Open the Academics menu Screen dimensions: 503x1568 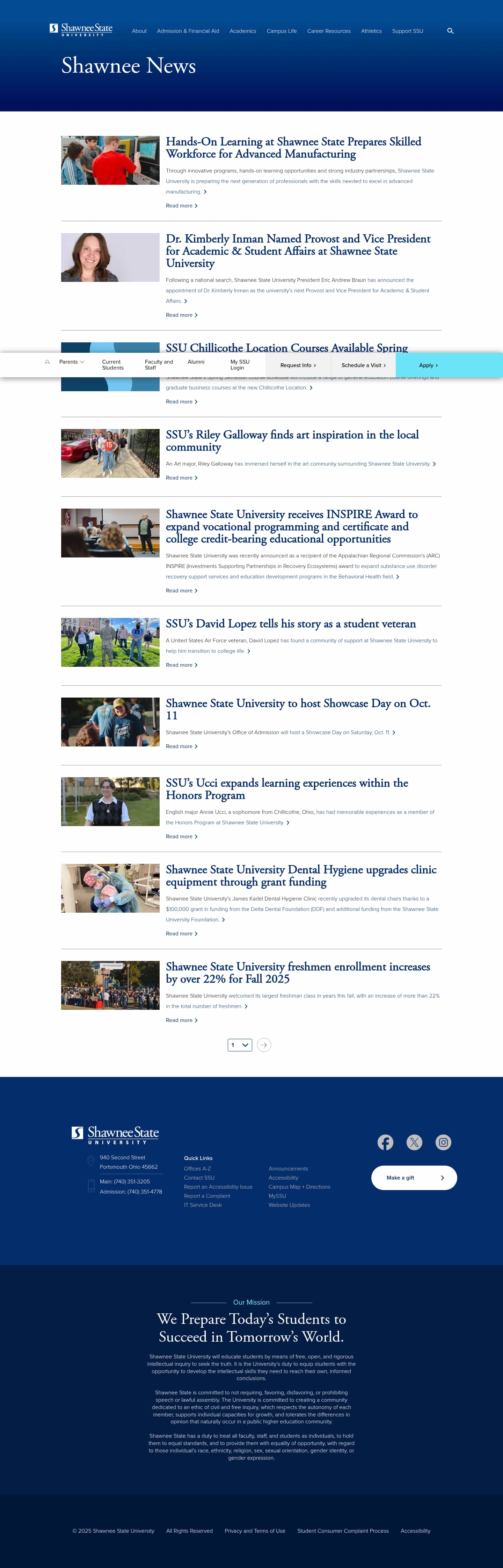(x=242, y=31)
